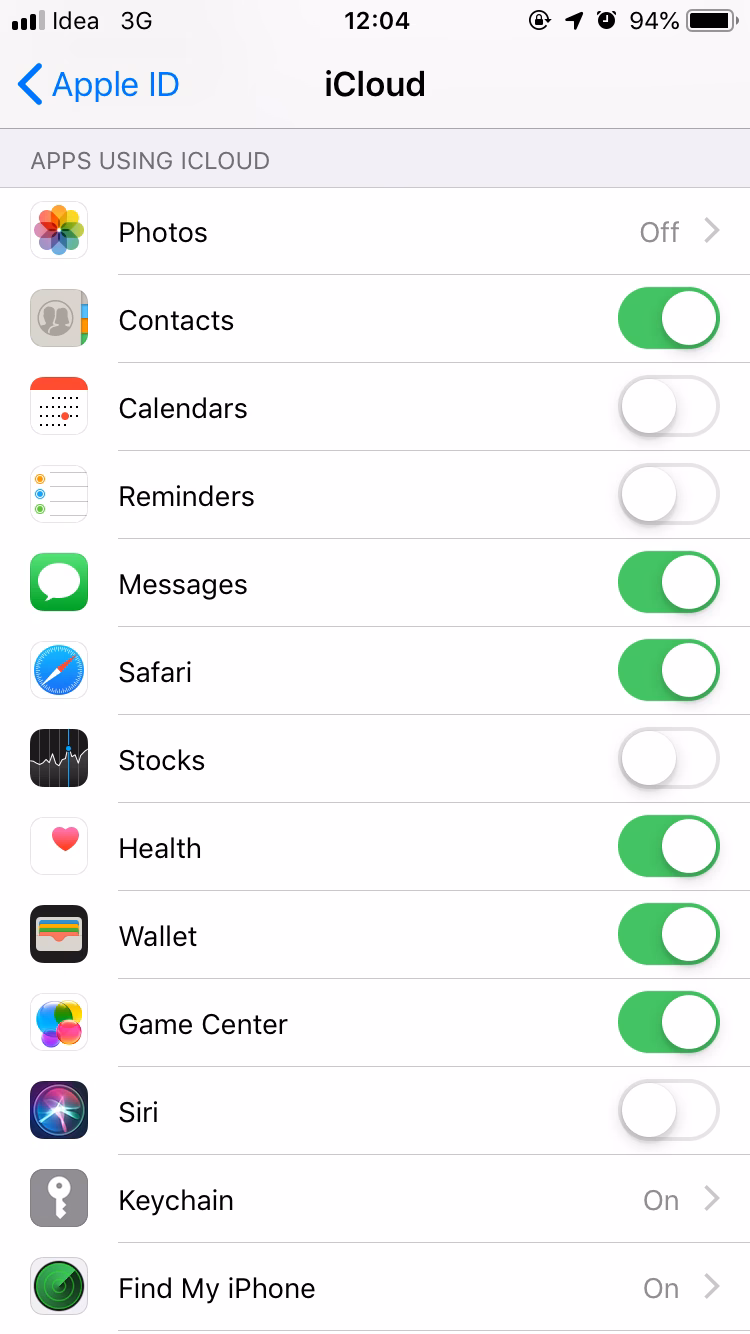Tap the Contacts app icon
This screenshot has width=750, height=1334.
[x=58, y=318]
